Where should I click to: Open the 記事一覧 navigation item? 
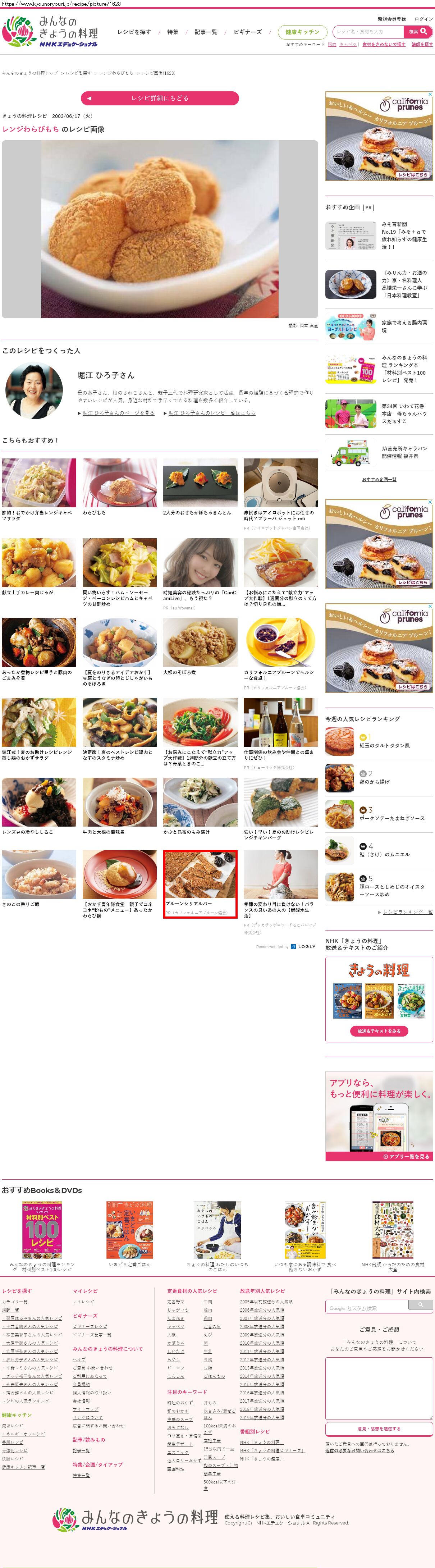coord(206,32)
